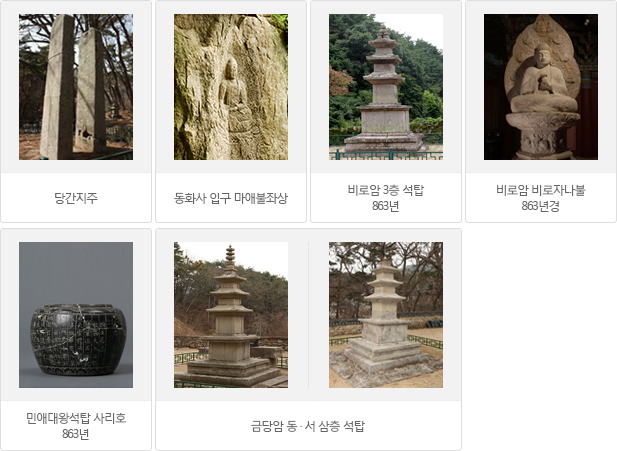The width and height of the screenshot is (617, 451).
Task: View the 동화사 입구 마애불좌상 image
Action: 231,88
